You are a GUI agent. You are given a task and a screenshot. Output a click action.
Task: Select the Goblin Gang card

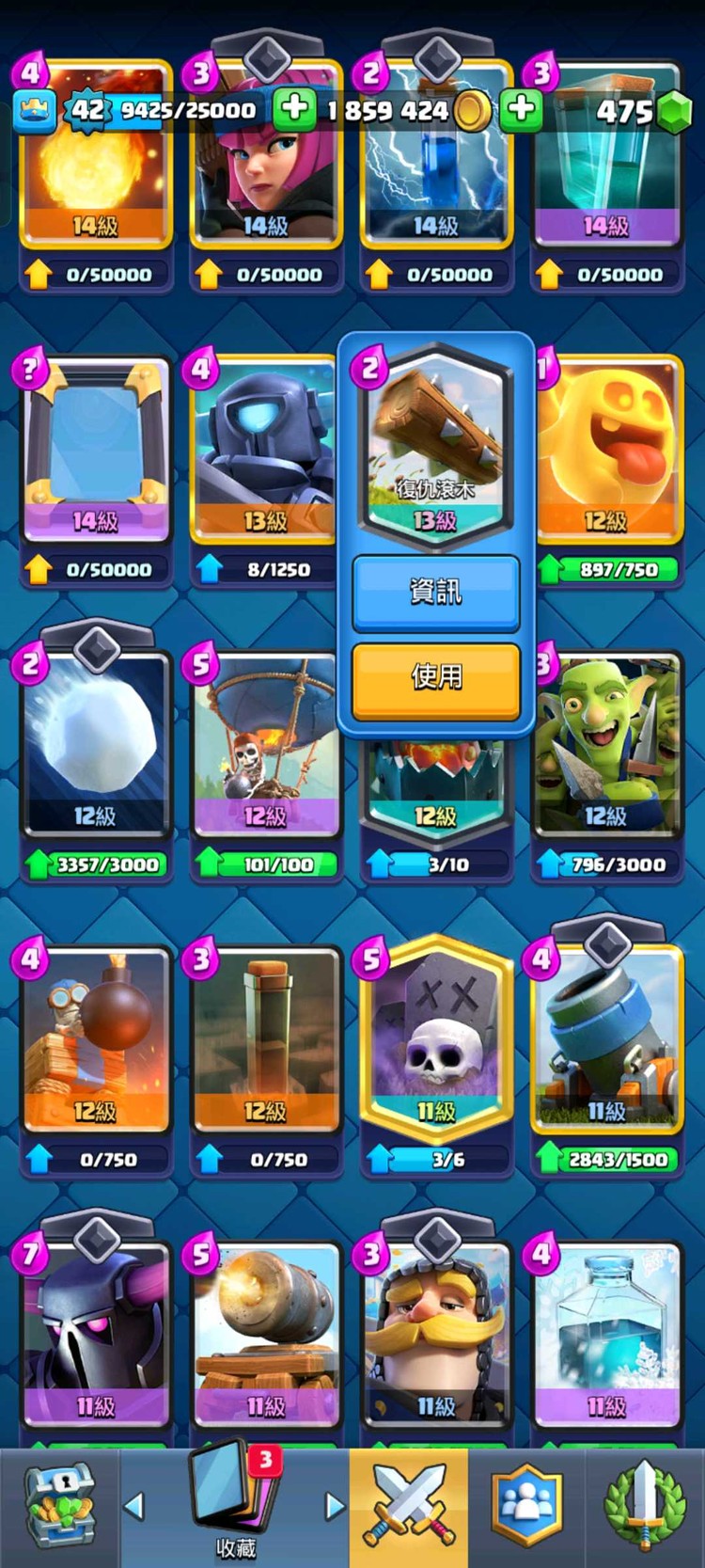[x=607, y=743]
